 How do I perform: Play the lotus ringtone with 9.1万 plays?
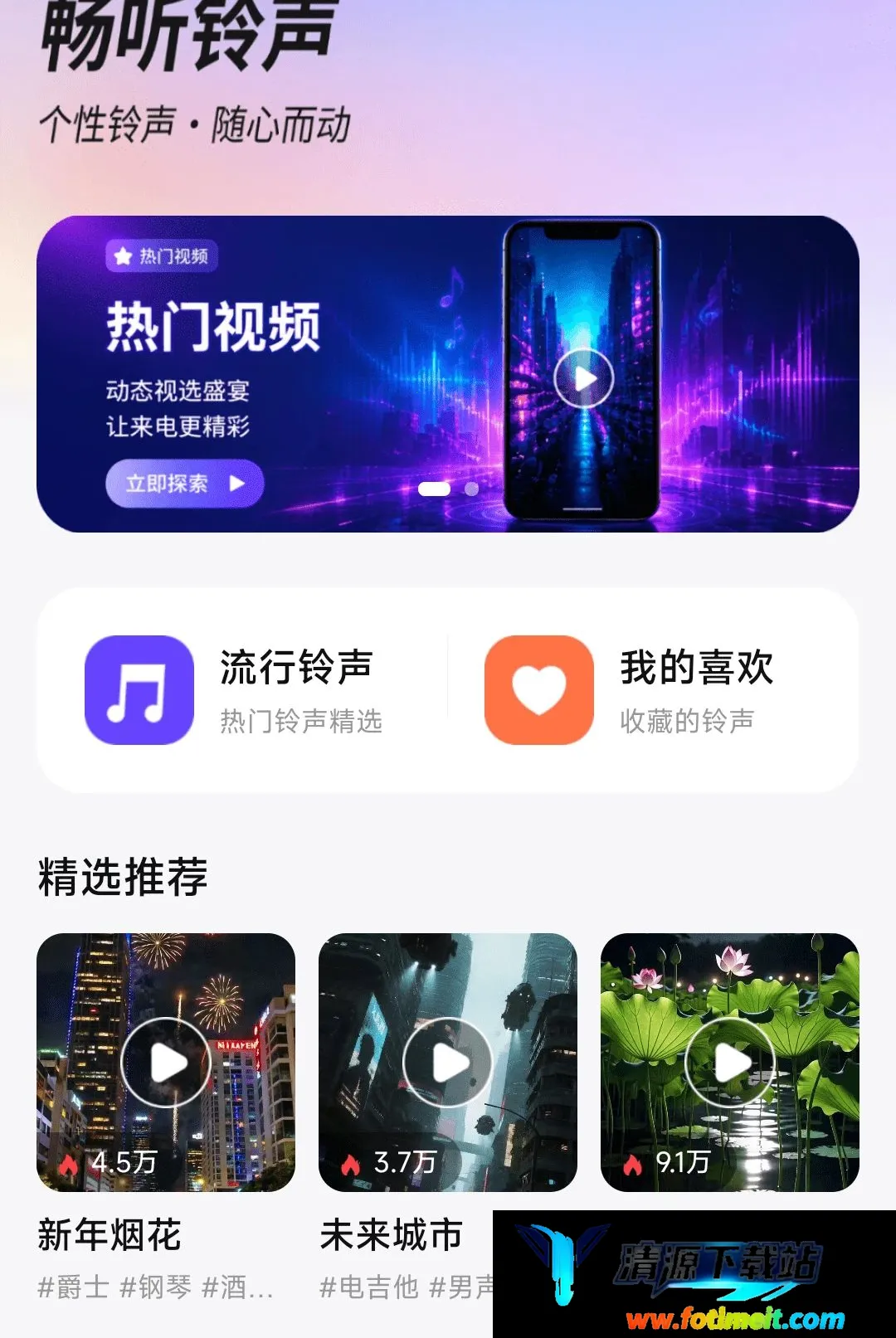coord(730,1063)
